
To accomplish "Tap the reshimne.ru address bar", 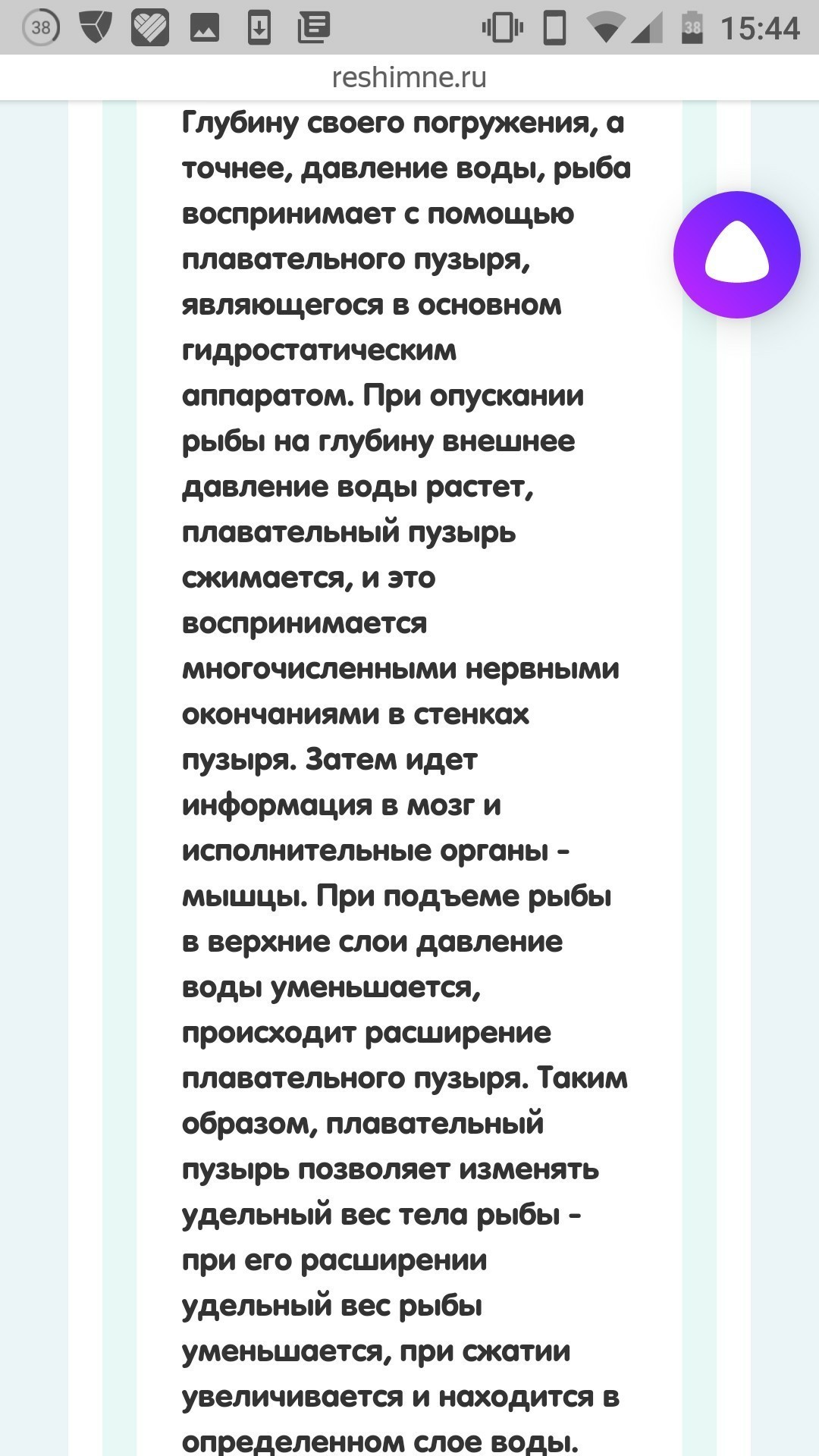I will (x=409, y=77).
